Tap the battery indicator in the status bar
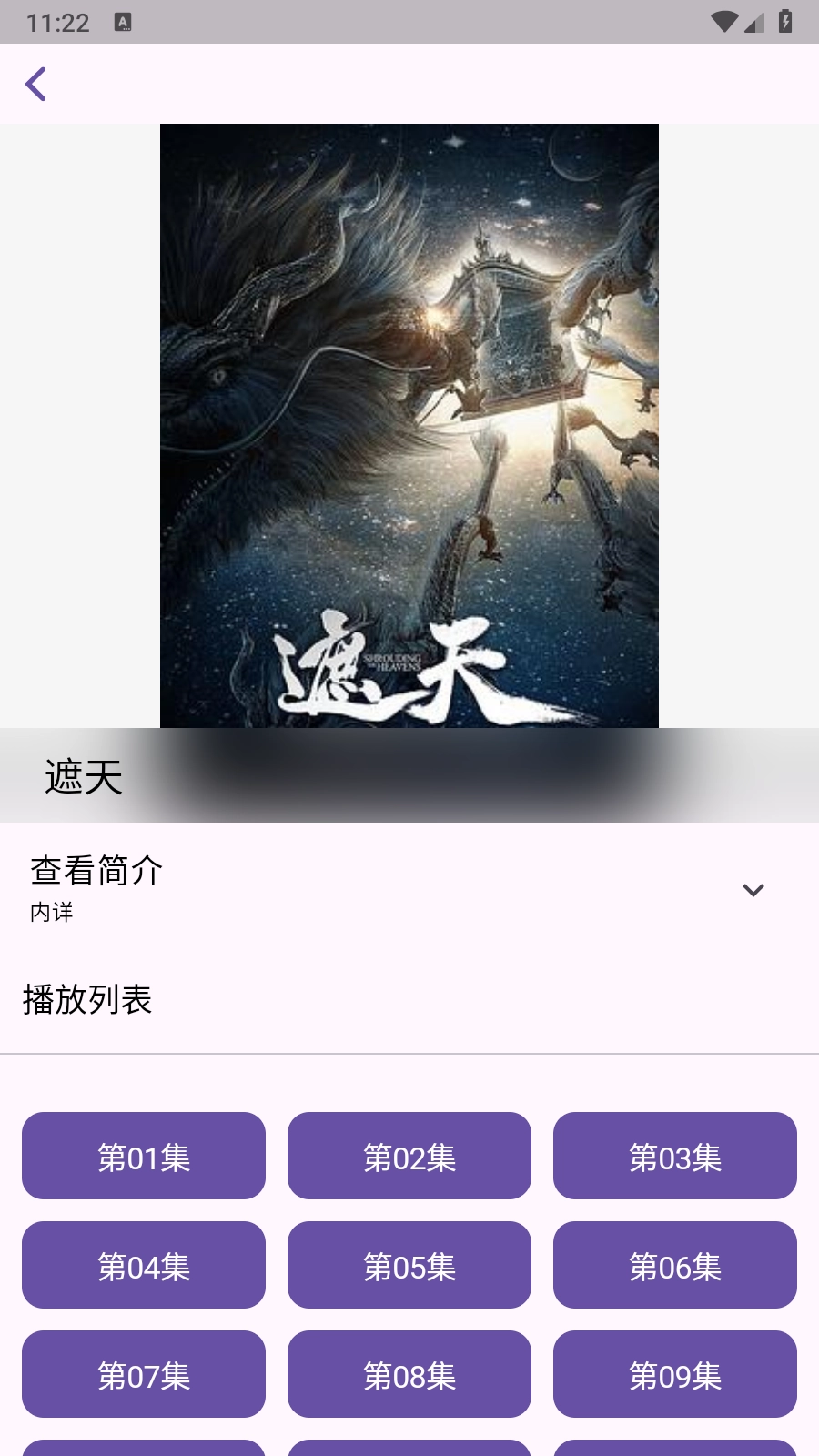 [x=784, y=22]
